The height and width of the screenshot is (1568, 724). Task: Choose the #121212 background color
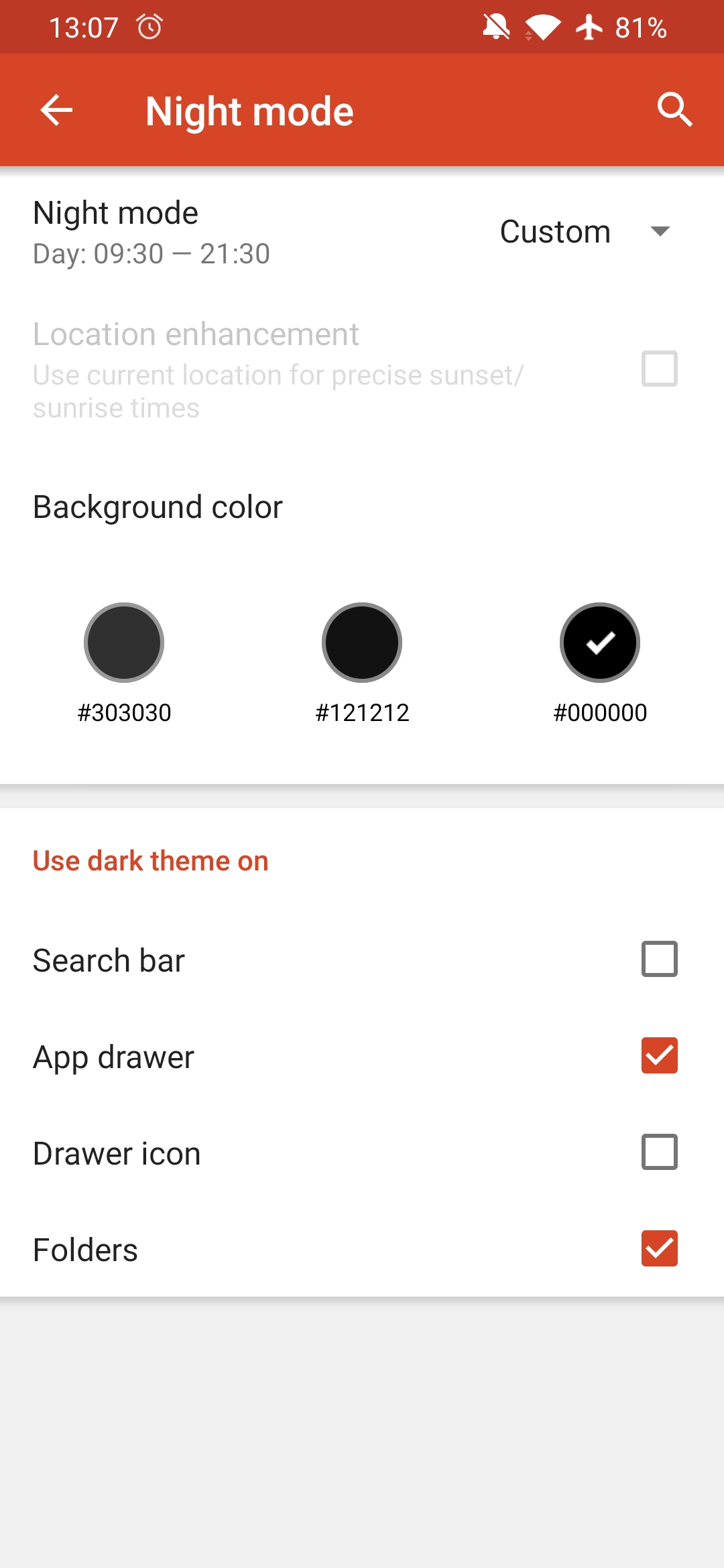coord(362,643)
